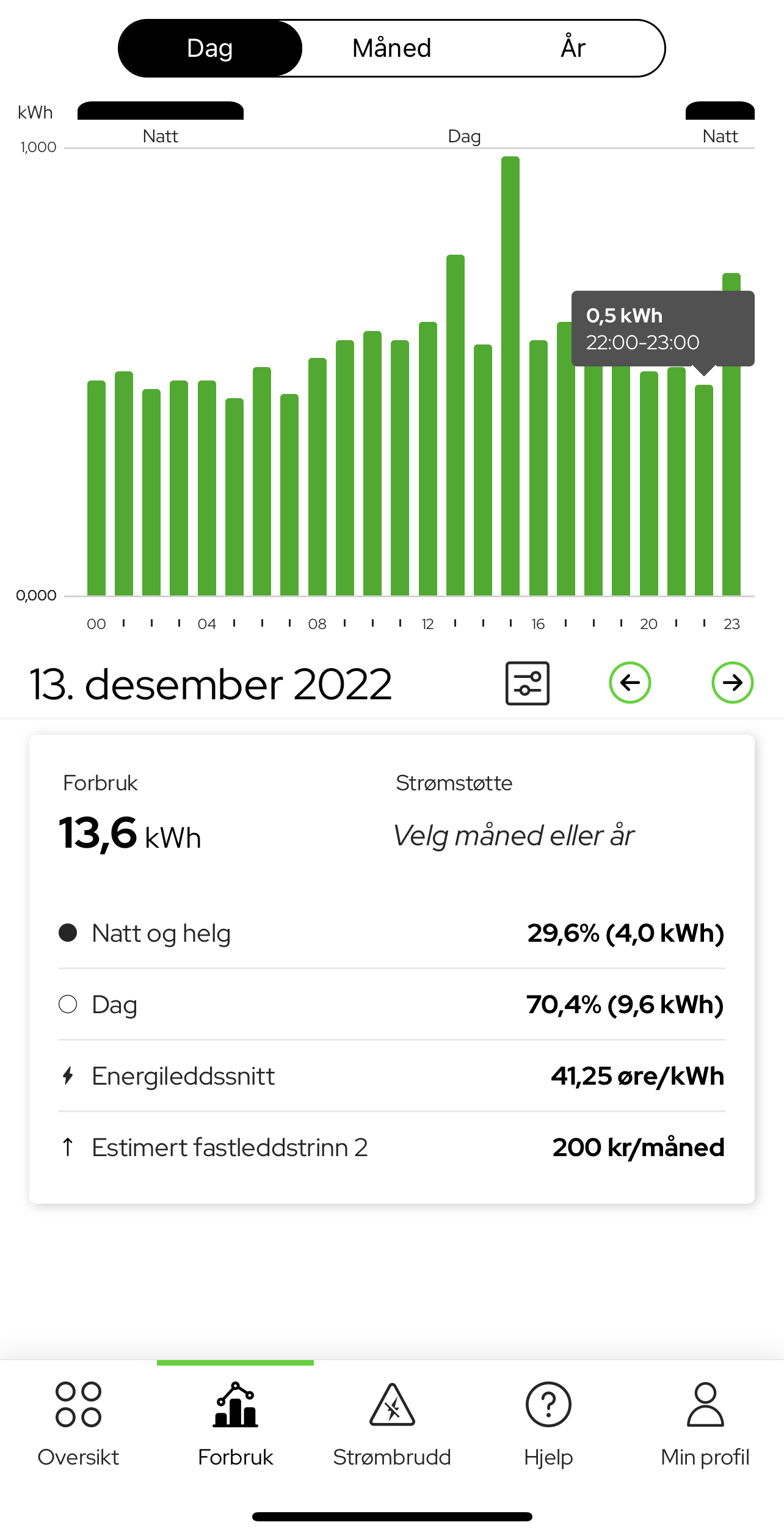Switch to the År view
This screenshot has height=1536, width=784.
point(573,48)
